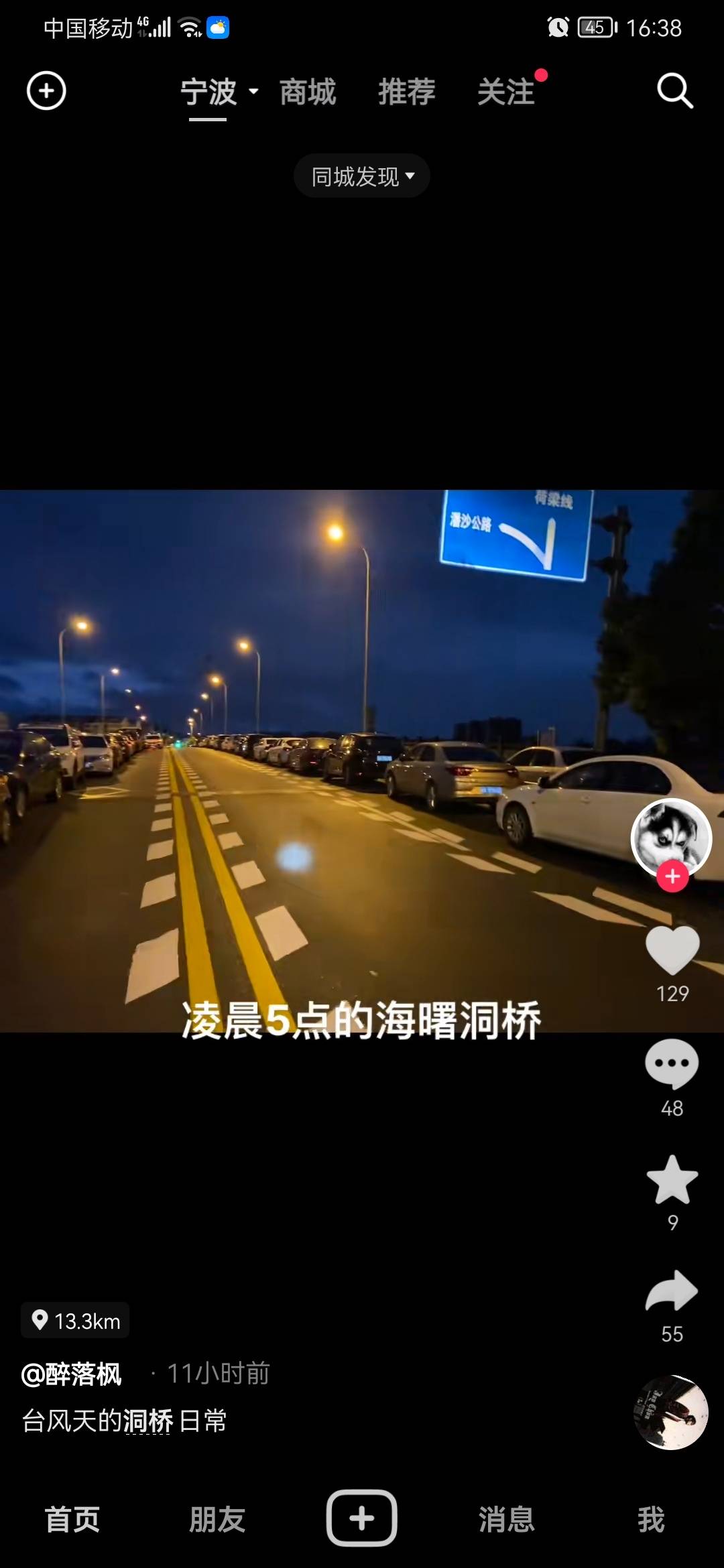Screen dimensions: 724x1568
Task: Favorite the video with the star
Action: (x=672, y=1179)
